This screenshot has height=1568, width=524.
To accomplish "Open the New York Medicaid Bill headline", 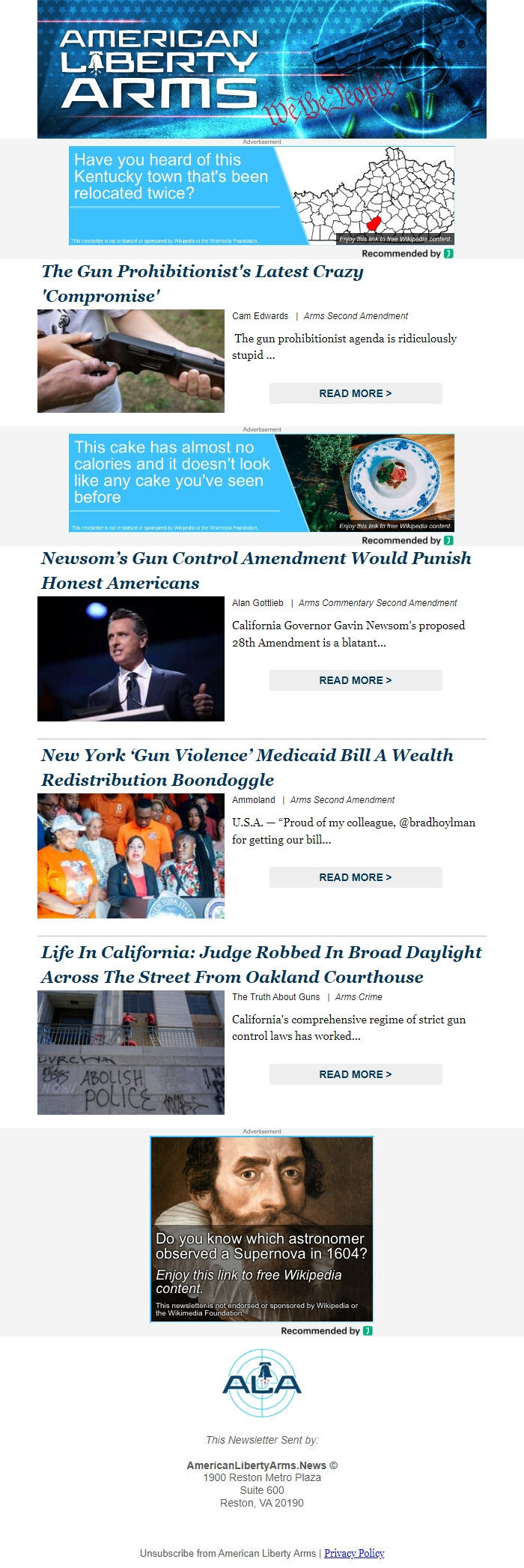I will pos(247,767).
